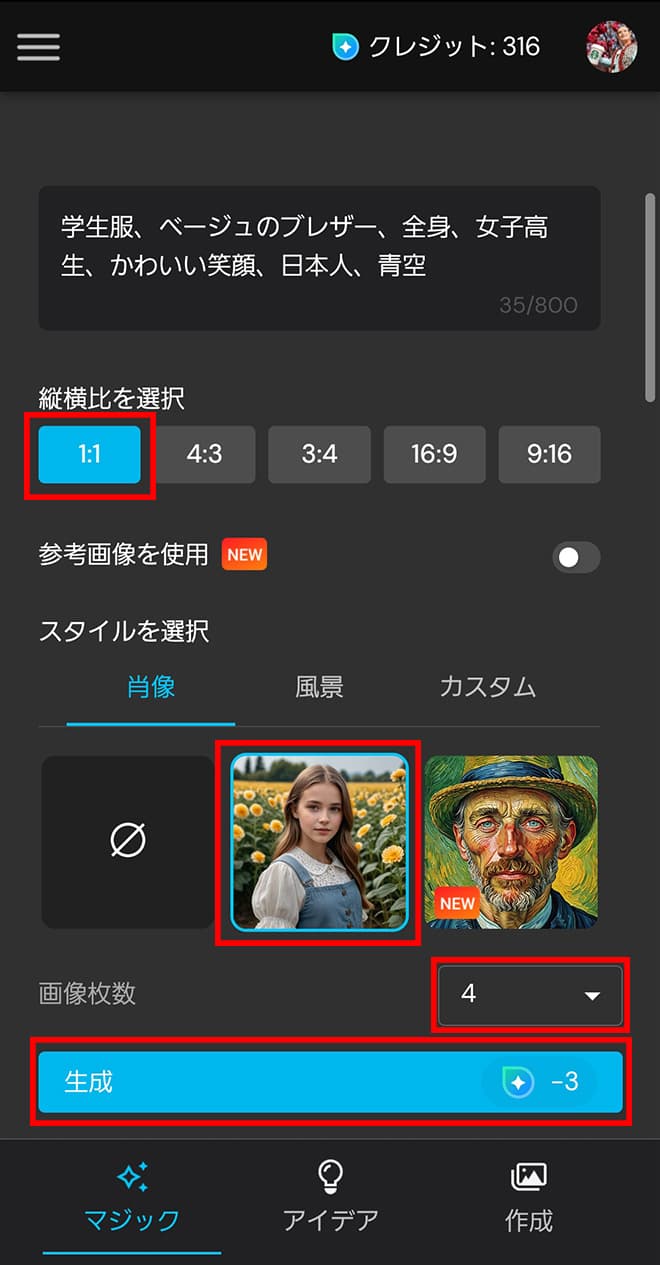This screenshot has width=660, height=1265.
Task: Open the profile avatar
Action: 610,46
